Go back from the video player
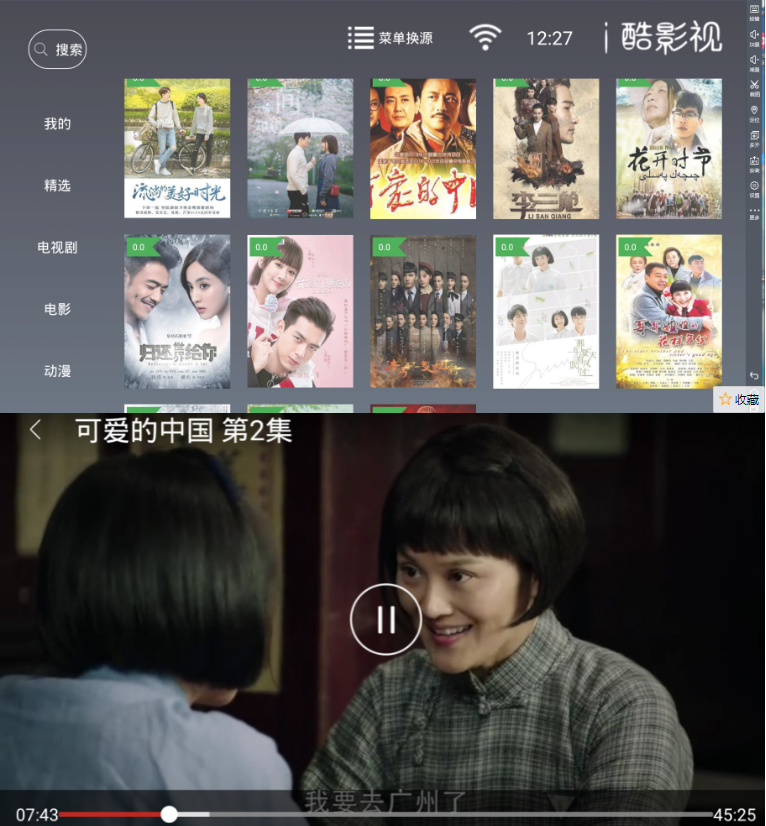Screen dimensions: 766x826 pos(36,430)
